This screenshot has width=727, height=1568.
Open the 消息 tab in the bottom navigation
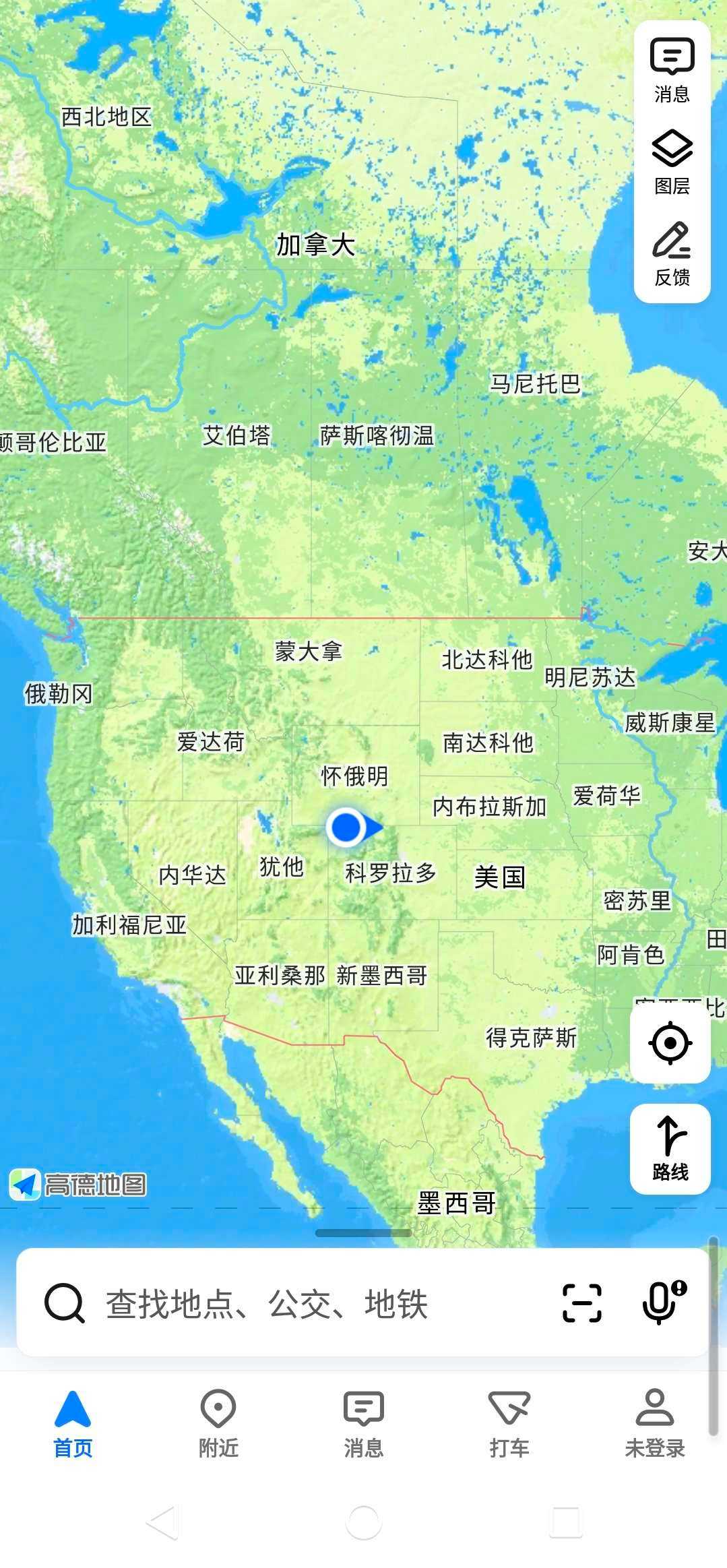coord(363,1422)
